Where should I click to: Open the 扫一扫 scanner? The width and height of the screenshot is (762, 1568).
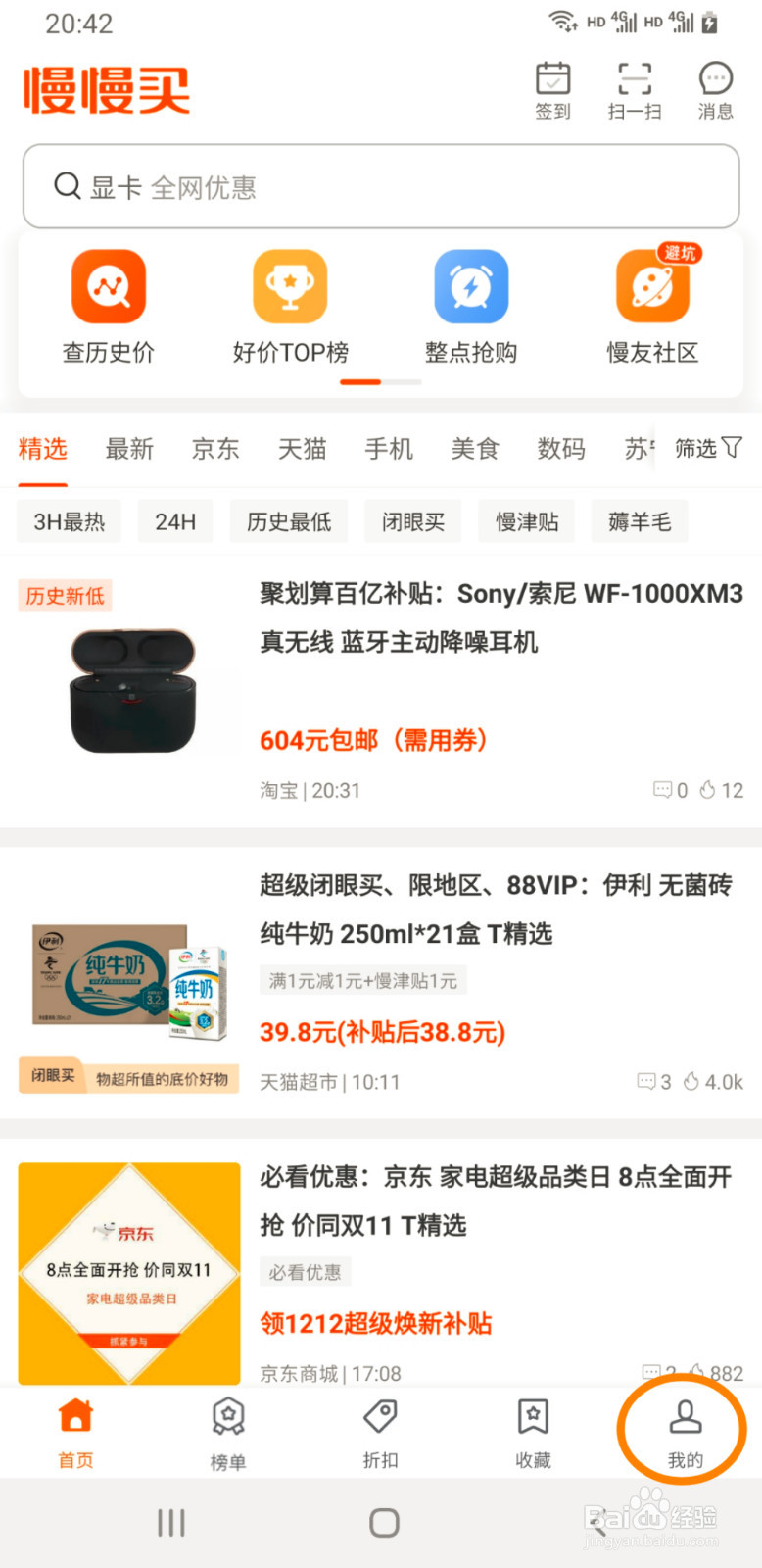point(634,90)
